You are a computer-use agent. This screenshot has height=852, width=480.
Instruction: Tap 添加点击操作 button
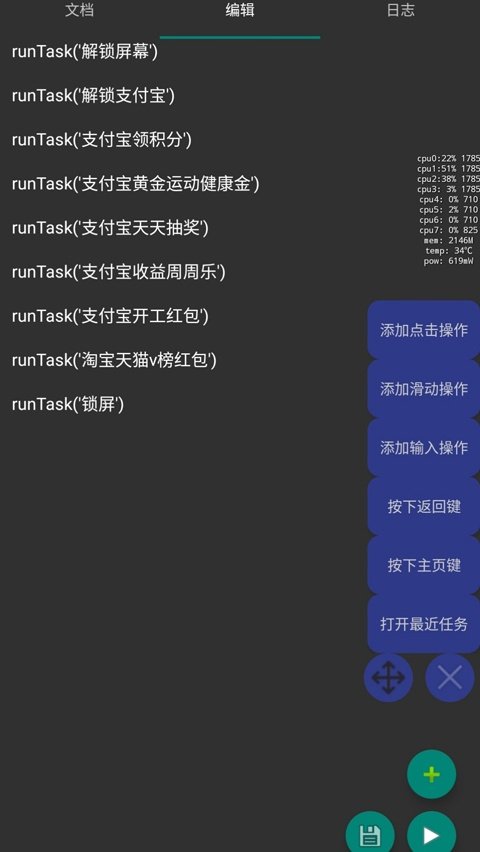[423, 330]
